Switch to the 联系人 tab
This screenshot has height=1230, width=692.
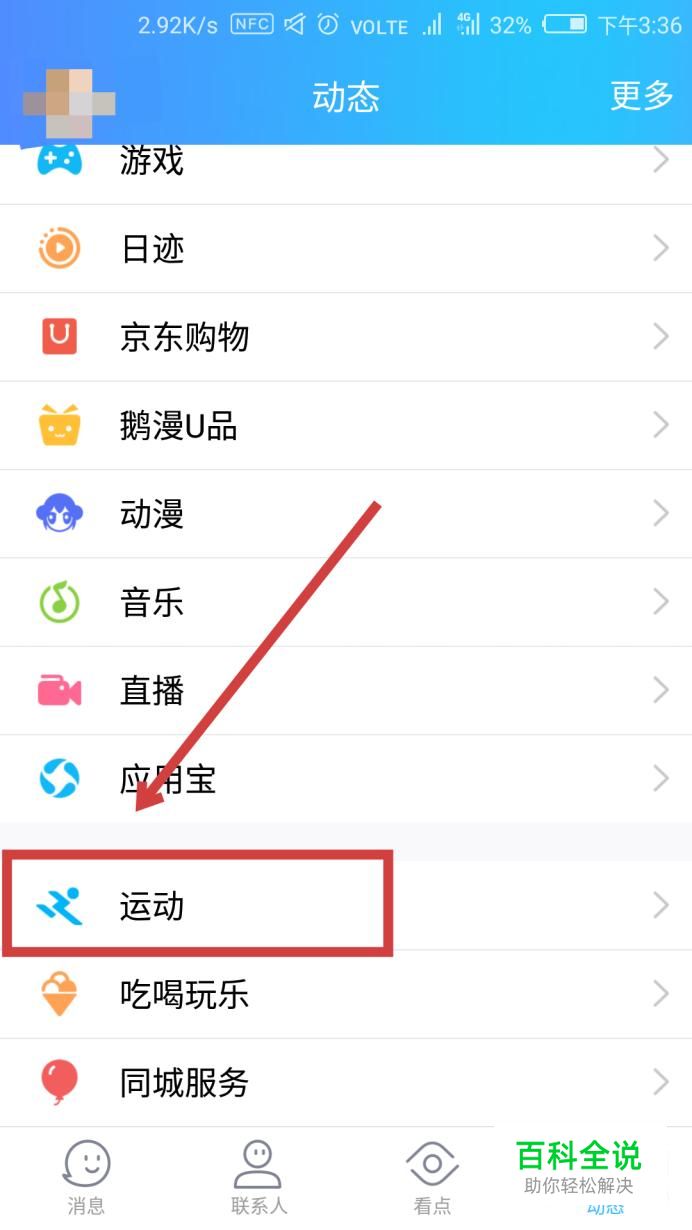click(259, 1178)
